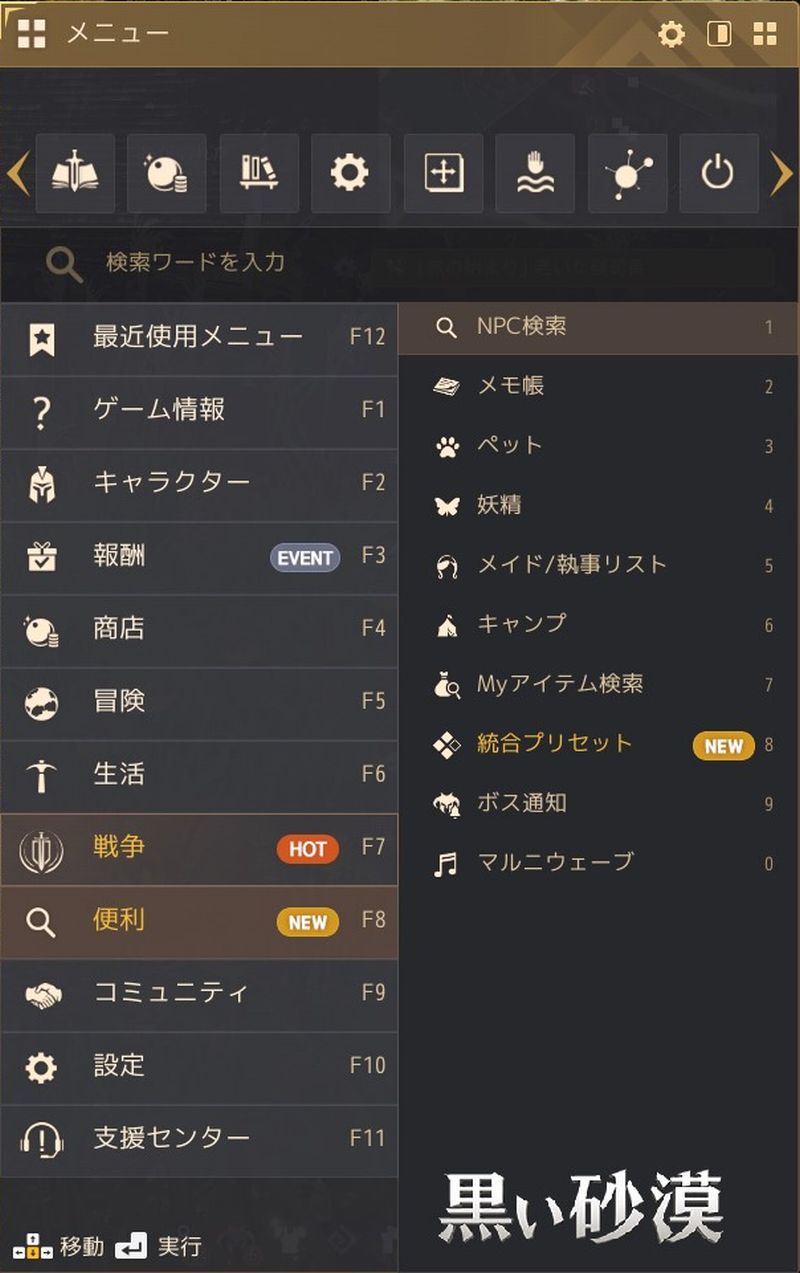Show next shortcut icons with right arrow
The height and width of the screenshot is (1273, 800).
(x=781, y=174)
